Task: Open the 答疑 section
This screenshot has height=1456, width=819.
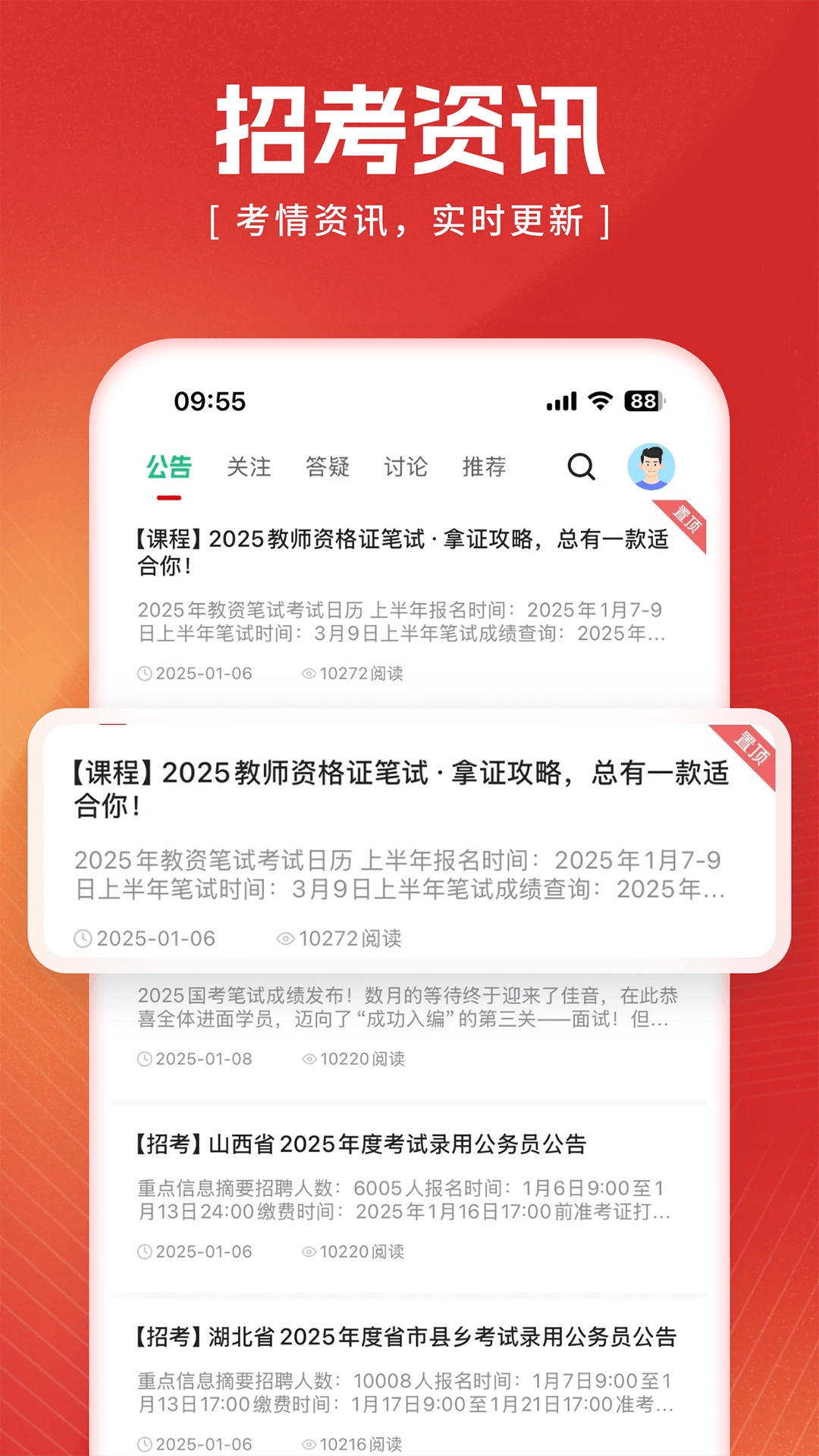Action: (x=327, y=467)
